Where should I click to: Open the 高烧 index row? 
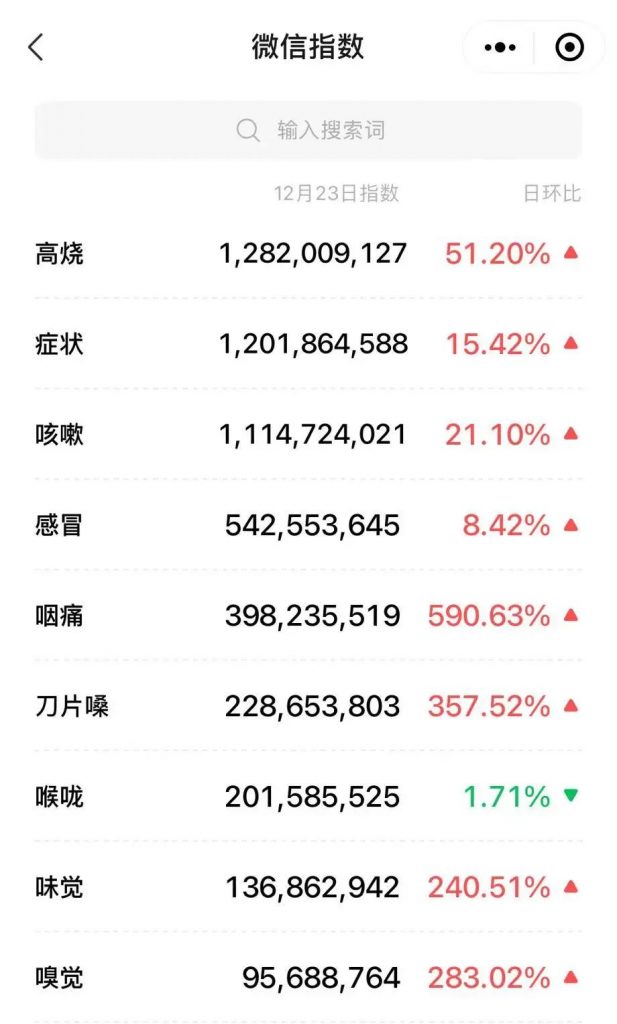308,254
